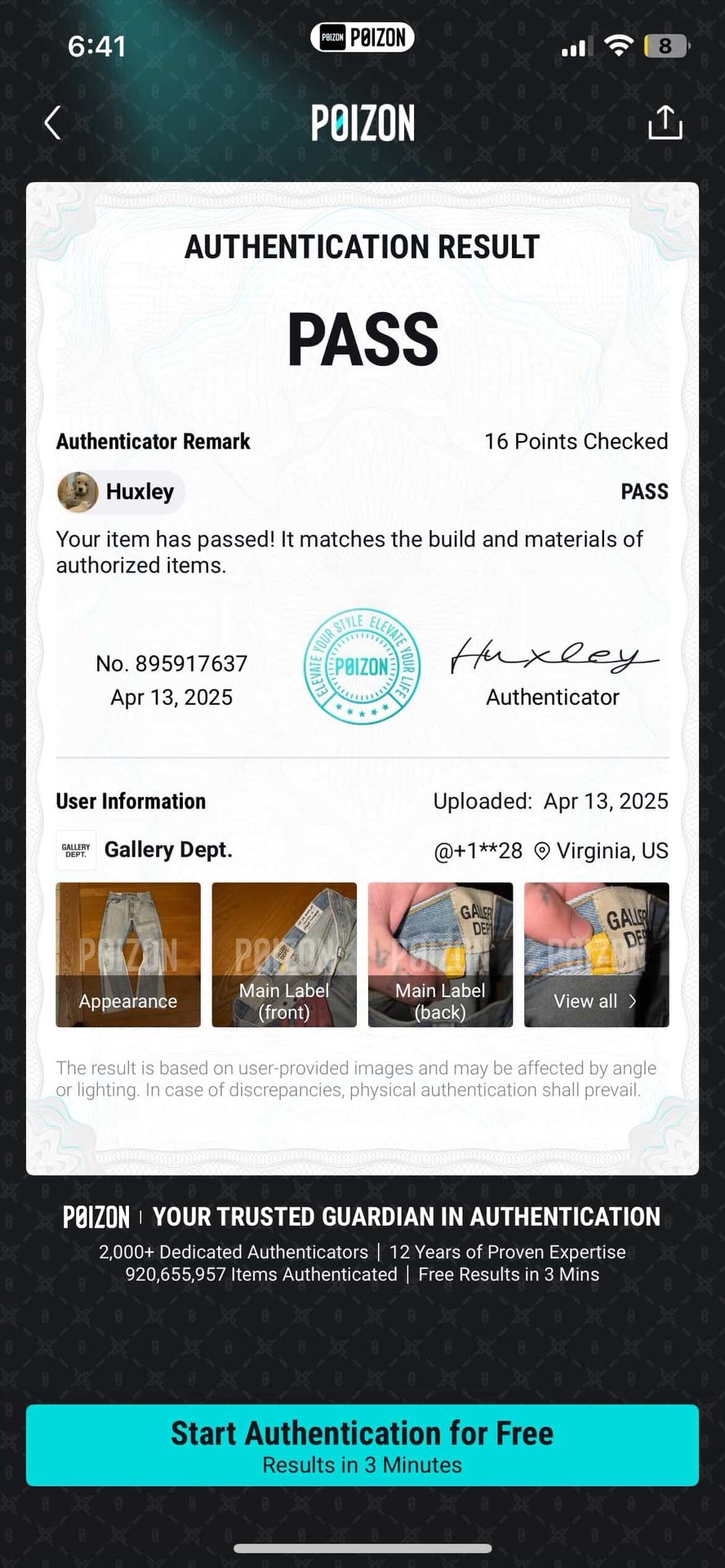Share this authentication result
This screenshot has width=725, height=1568.
(665, 123)
